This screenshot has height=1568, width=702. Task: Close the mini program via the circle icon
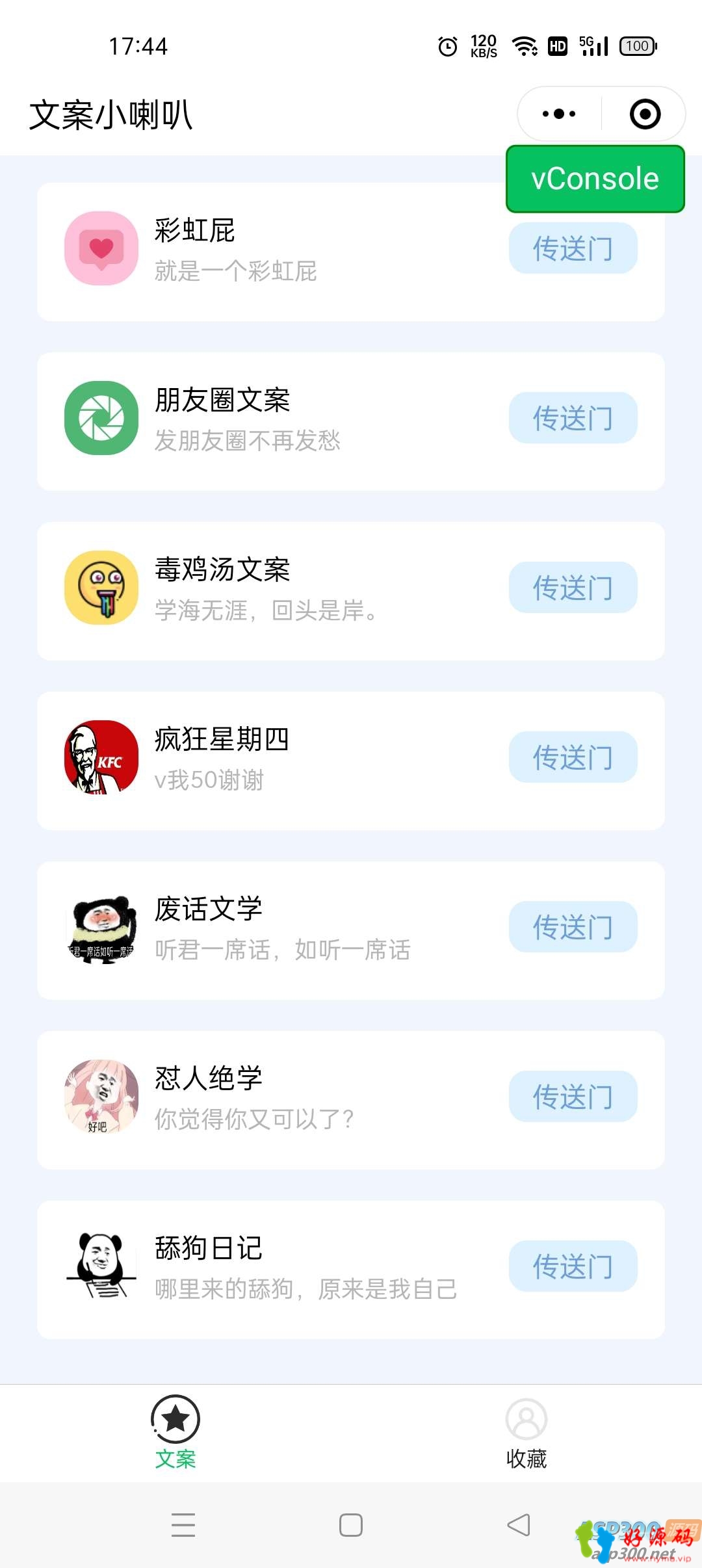(645, 114)
